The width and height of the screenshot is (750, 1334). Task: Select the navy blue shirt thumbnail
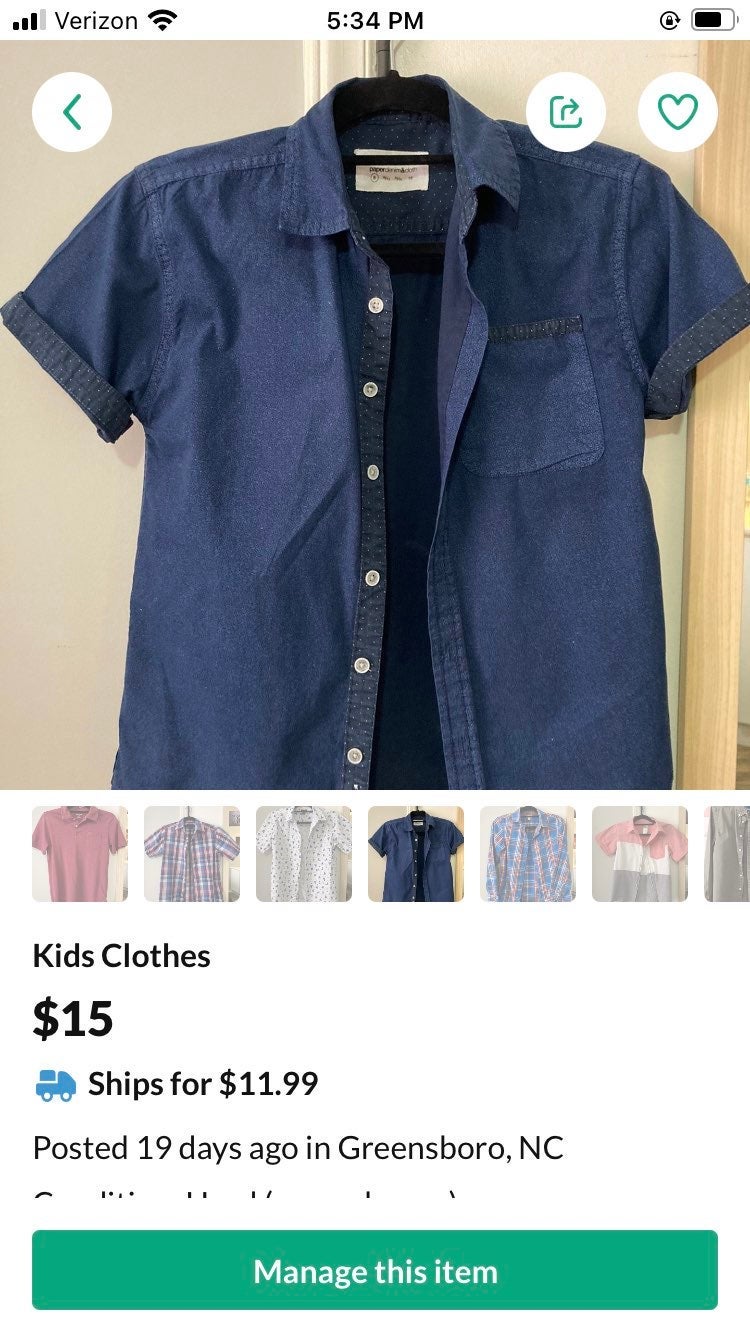(x=416, y=854)
